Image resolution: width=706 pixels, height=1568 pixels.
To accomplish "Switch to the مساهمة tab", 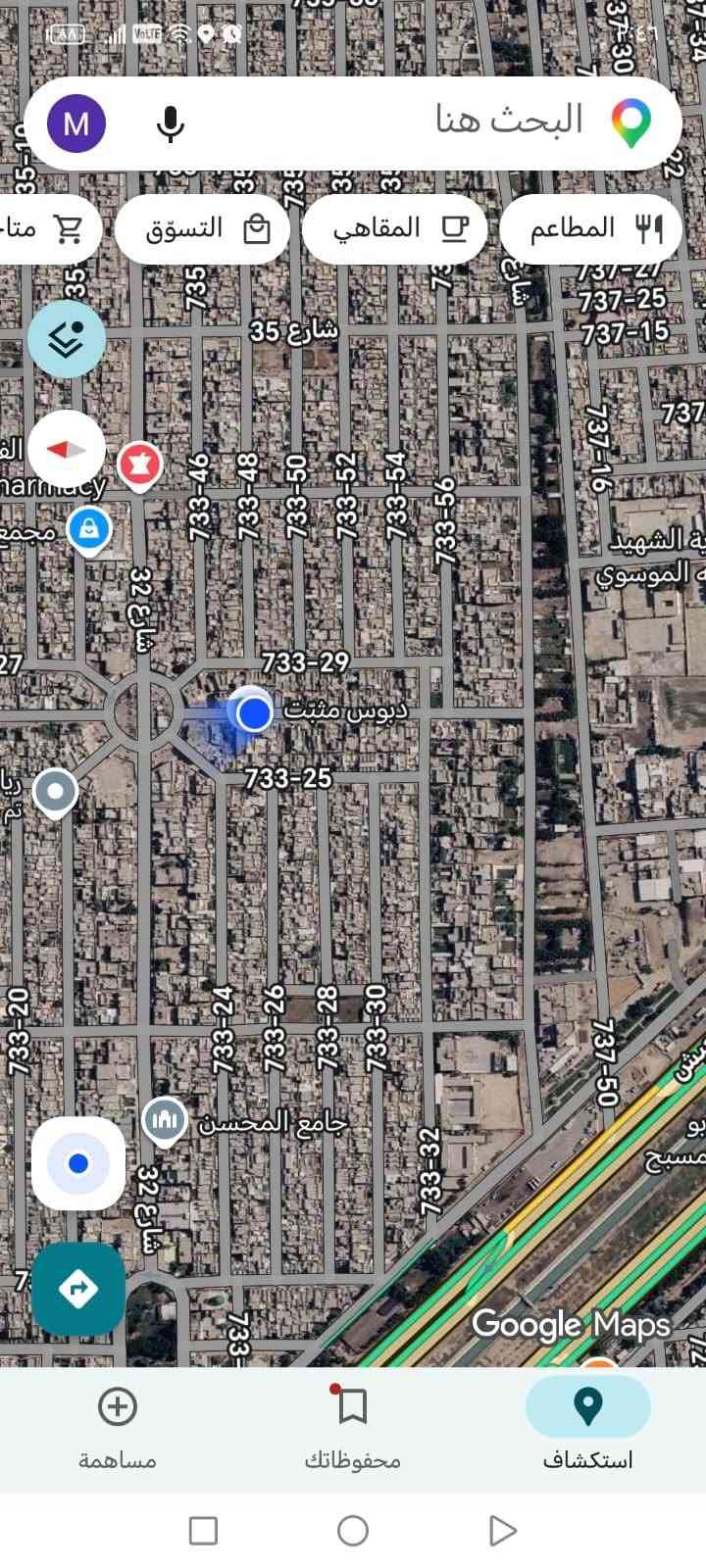I will coord(118,1429).
